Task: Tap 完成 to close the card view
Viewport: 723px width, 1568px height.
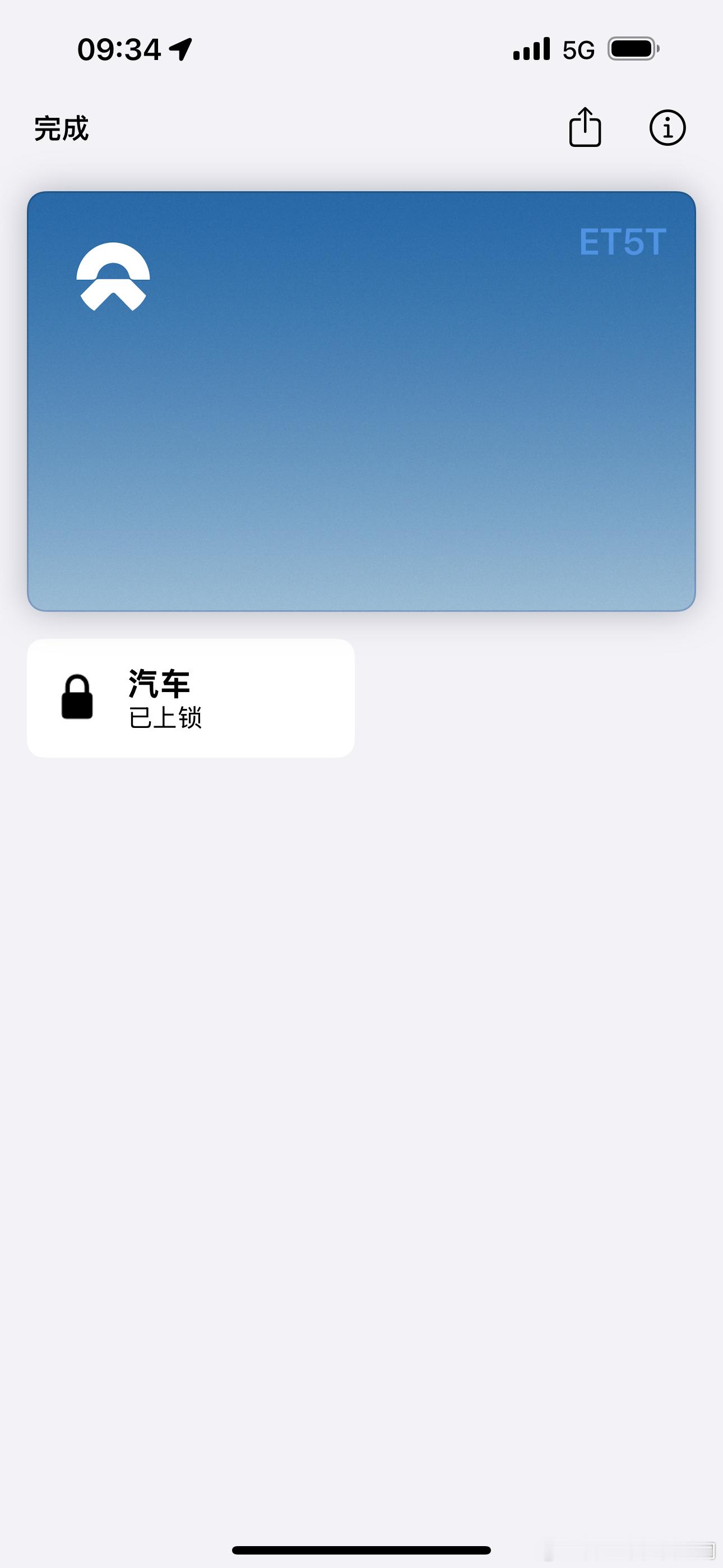Action: coord(61,129)
